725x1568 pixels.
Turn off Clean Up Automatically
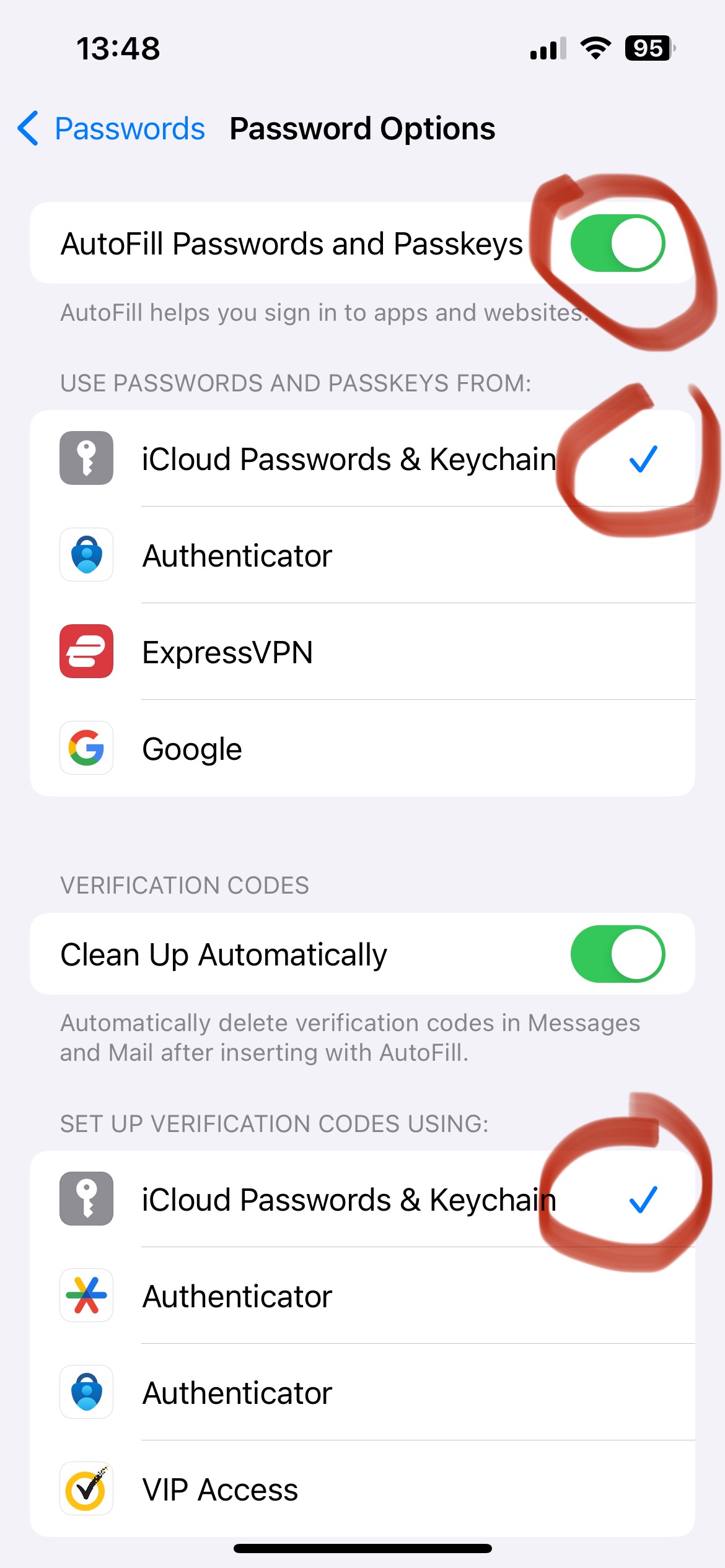pos(618,954)
